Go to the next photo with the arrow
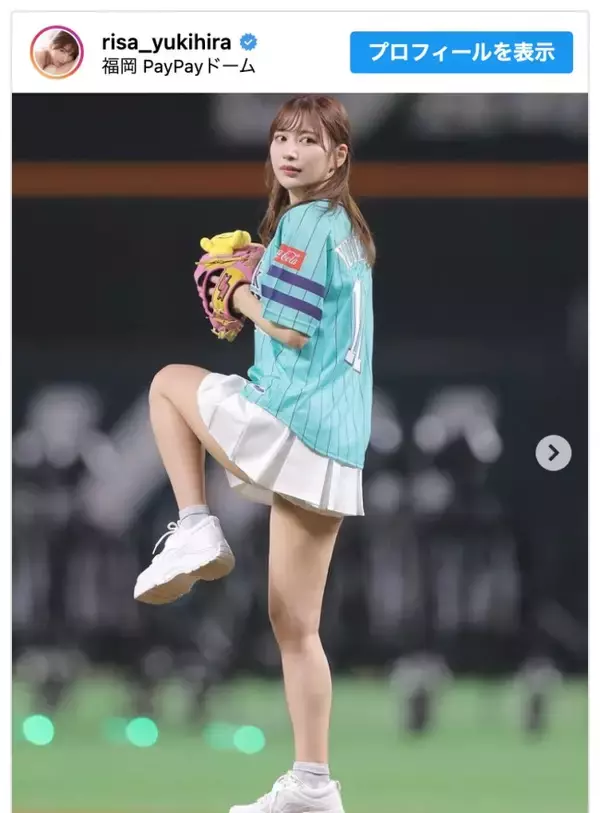Image resolution: width=600 pixels, height=813 pixels. click(553, 453)
